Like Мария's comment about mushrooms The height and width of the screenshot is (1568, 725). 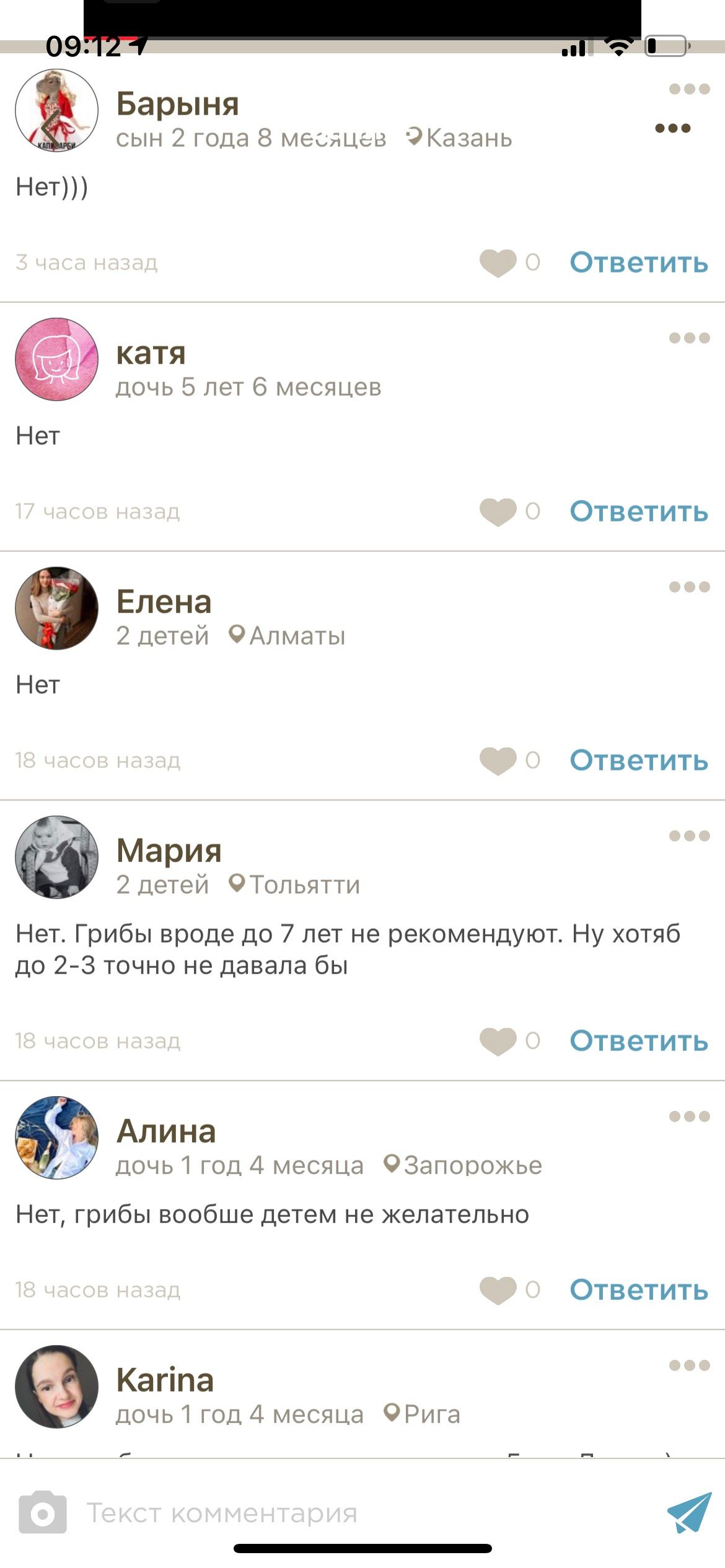[x=498, y=1041]
